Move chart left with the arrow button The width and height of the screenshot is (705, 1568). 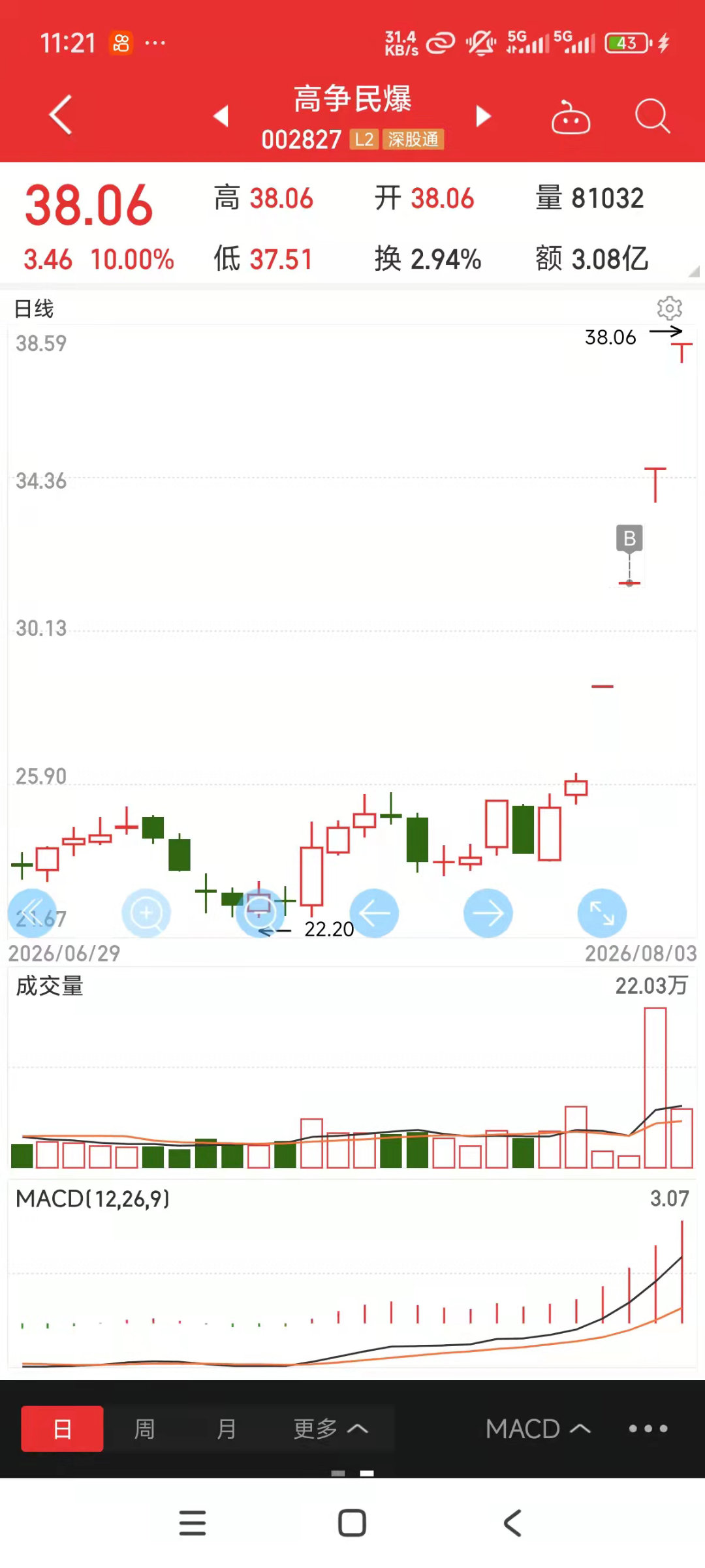pyautogui.click(x=374, y=913)
